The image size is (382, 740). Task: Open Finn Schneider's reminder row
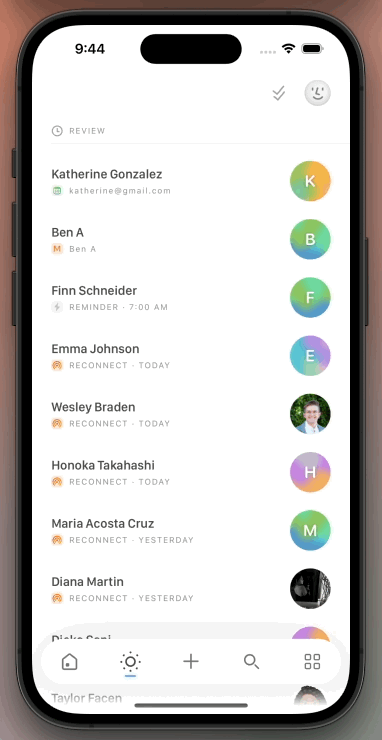coord(191,297)
